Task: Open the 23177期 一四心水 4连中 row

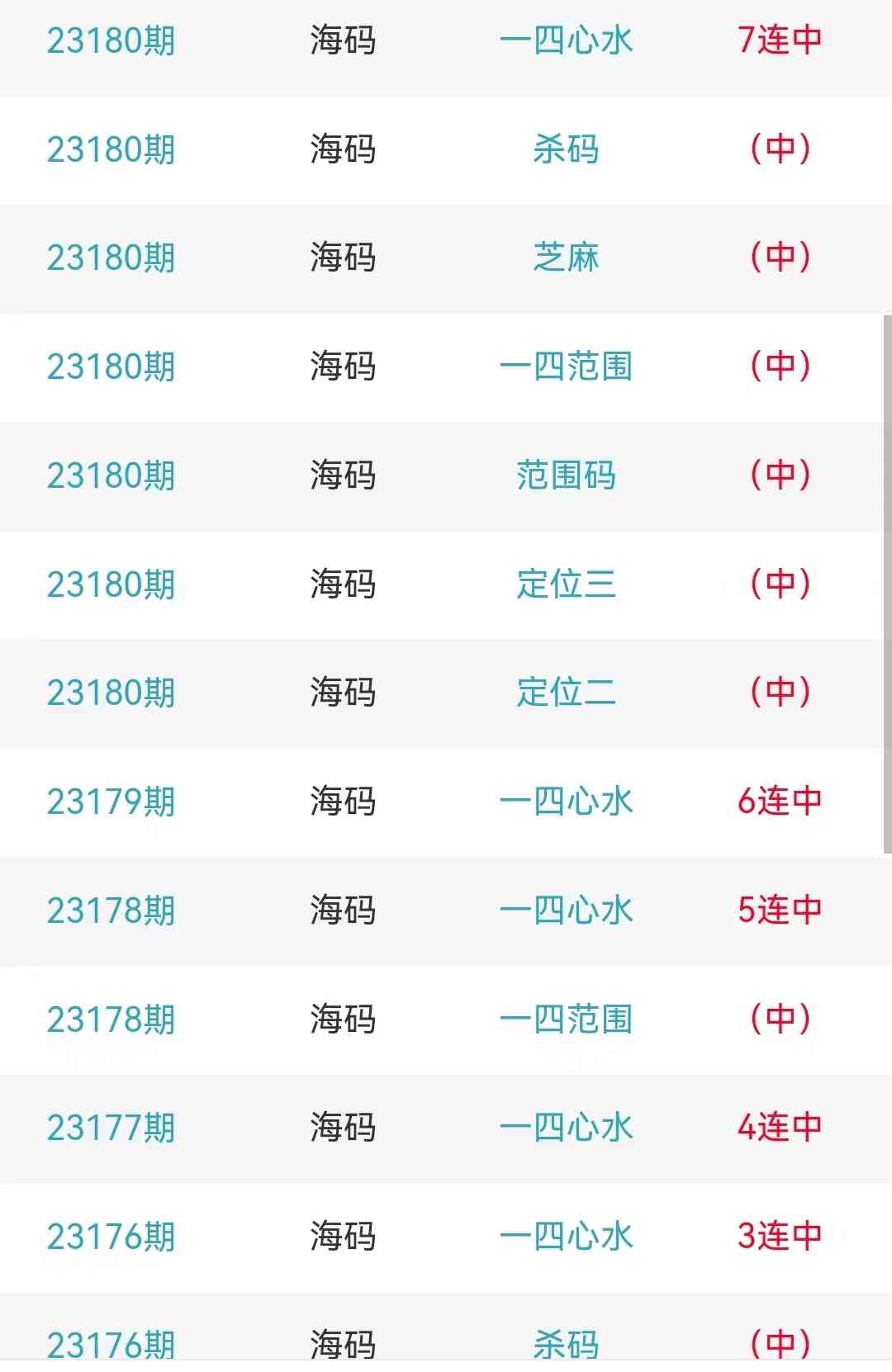Action: pos(566,1128)
